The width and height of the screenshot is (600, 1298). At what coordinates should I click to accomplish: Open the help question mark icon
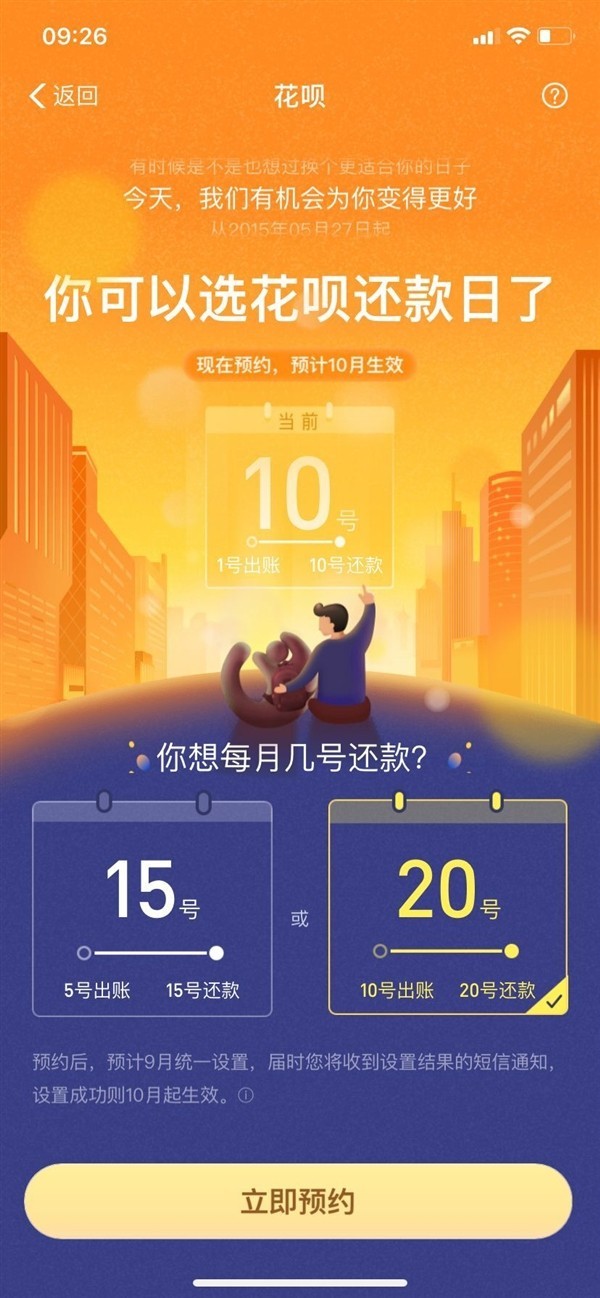click(x=554, y=96)
